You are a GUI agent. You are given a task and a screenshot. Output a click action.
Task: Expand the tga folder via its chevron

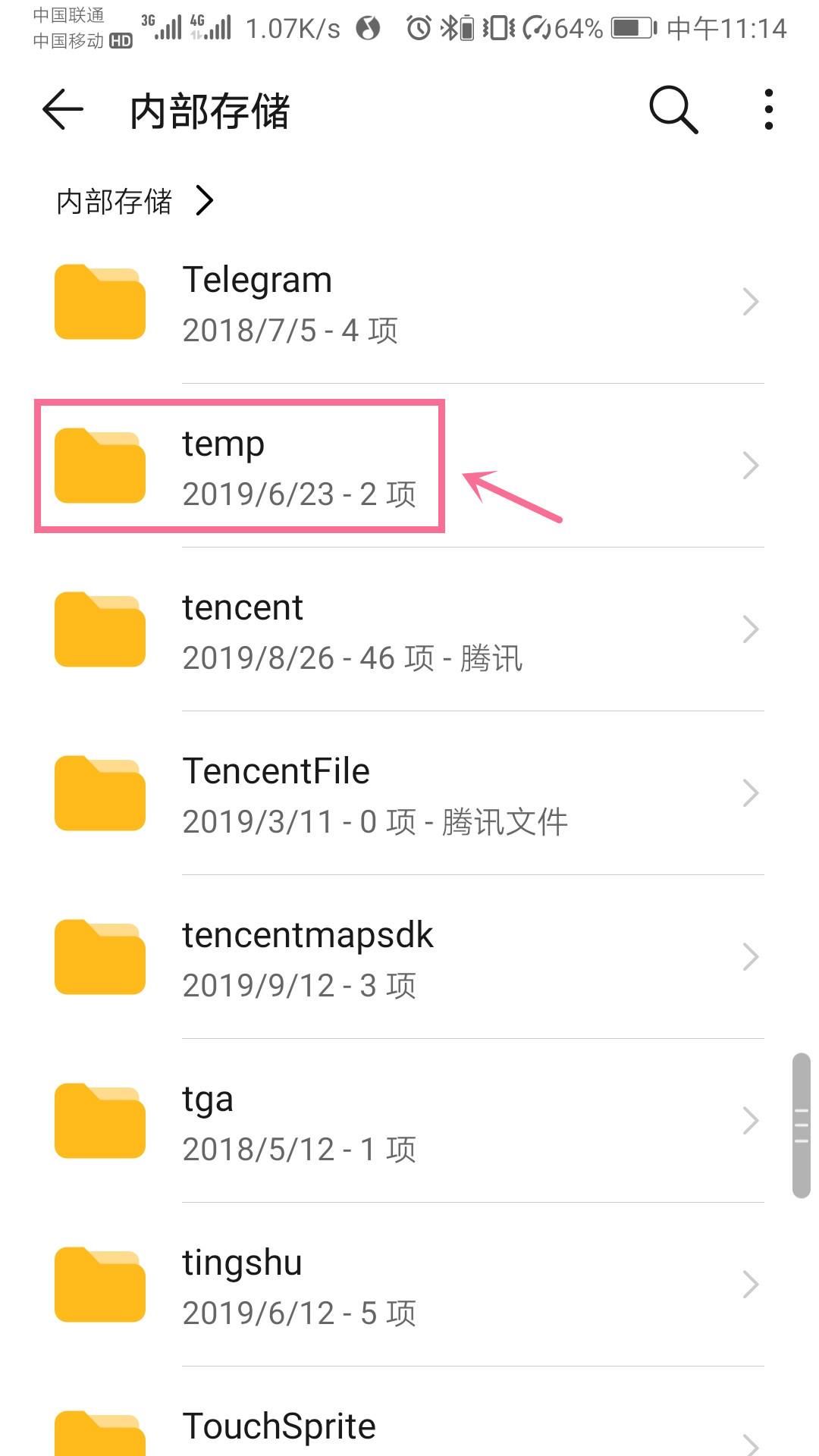(x=751, y=1120)
